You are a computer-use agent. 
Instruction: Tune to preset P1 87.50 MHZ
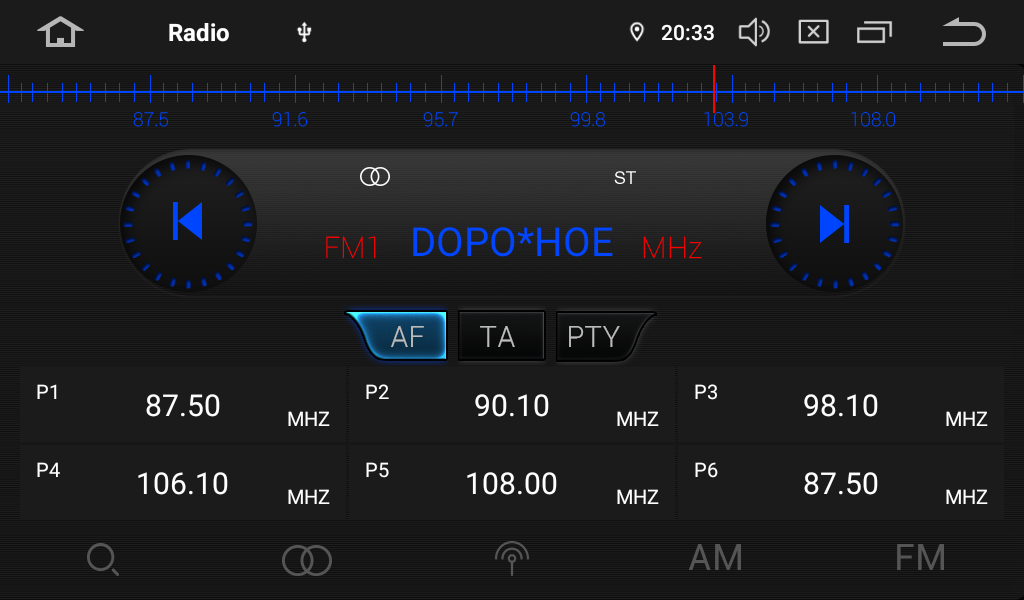coord(183,406)
